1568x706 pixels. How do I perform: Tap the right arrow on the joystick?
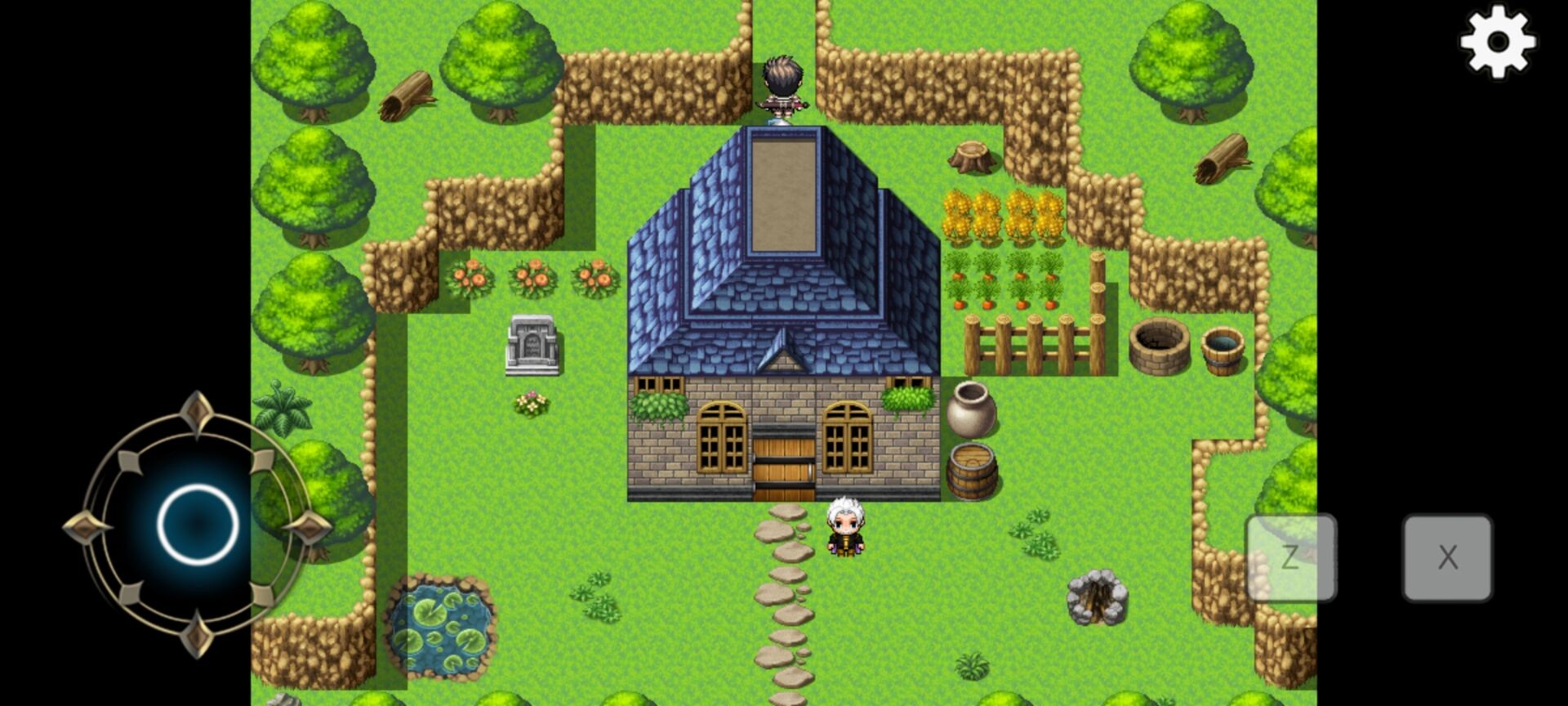click(x=309, y=525)
